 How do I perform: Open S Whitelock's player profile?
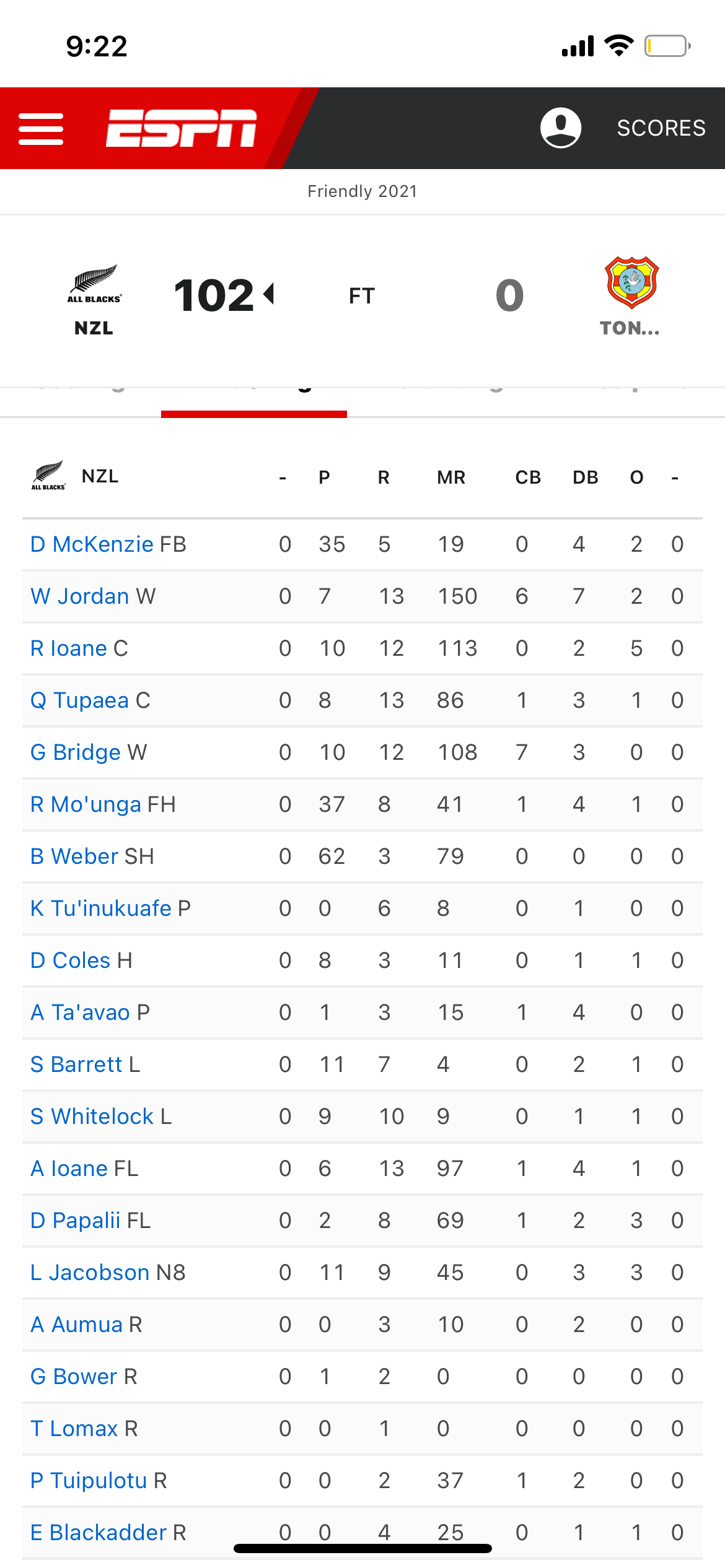tap(92, 1117)
